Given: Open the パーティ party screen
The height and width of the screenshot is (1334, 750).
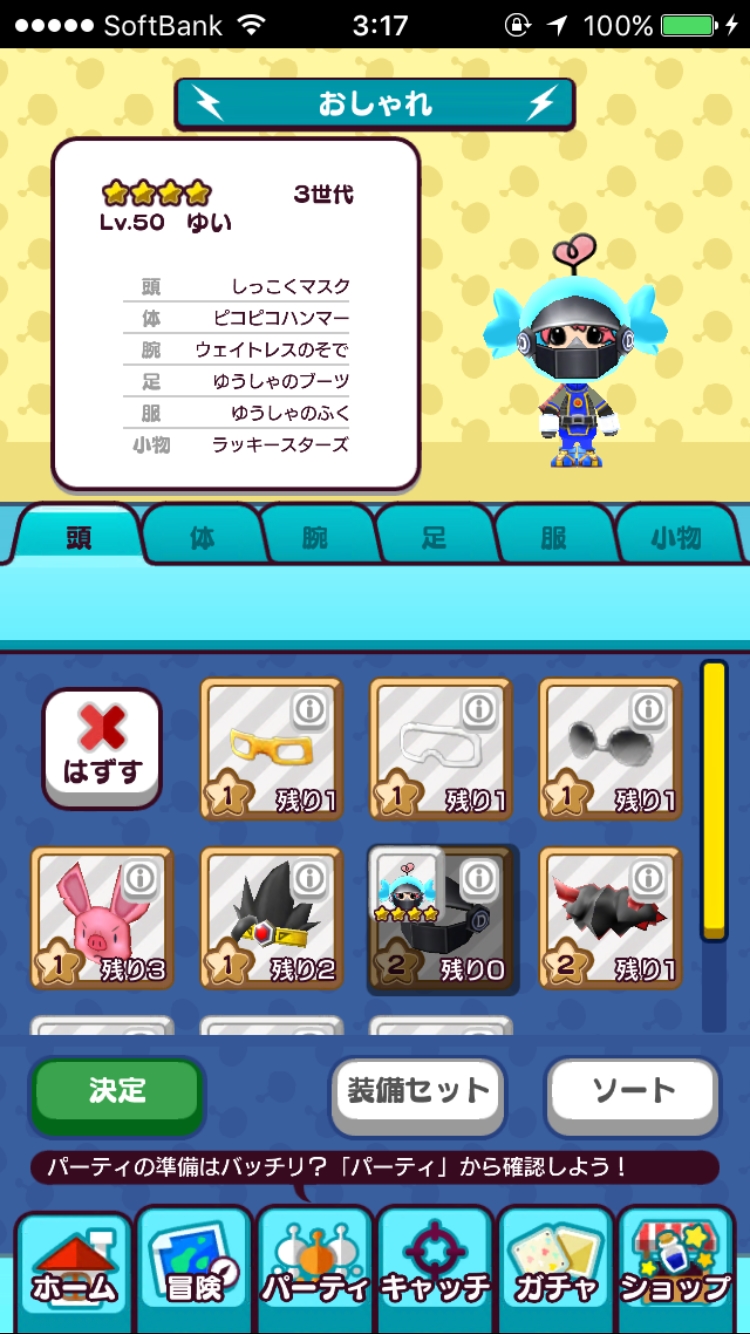Looking at the screenshot, I should click(315, 1270).
